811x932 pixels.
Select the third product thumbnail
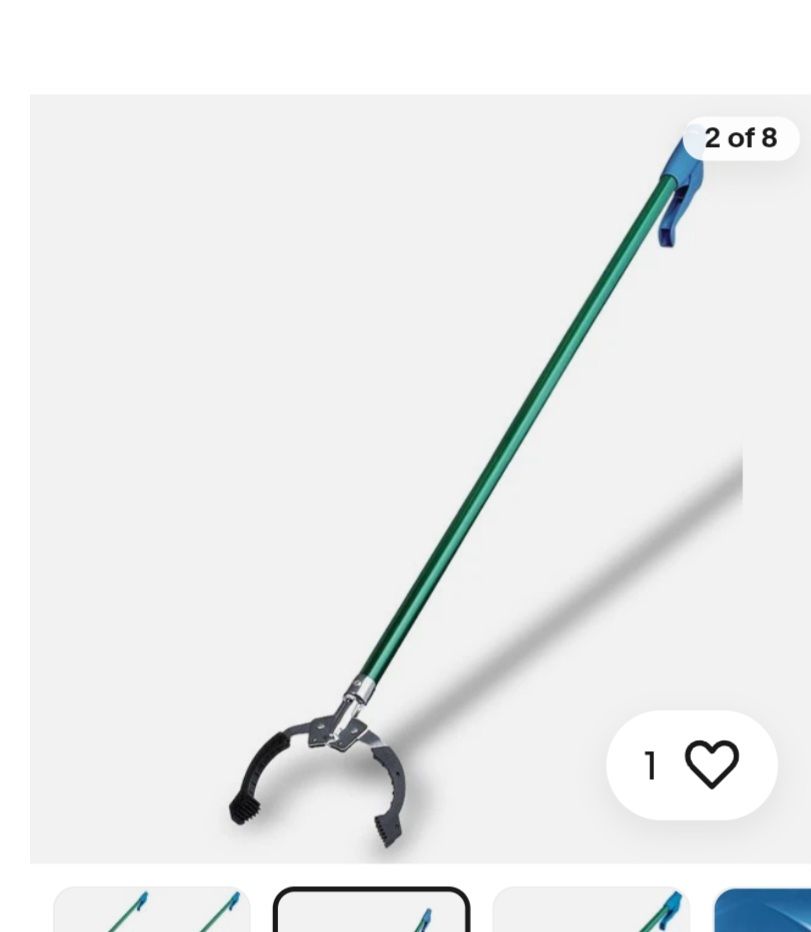(591, 911)
